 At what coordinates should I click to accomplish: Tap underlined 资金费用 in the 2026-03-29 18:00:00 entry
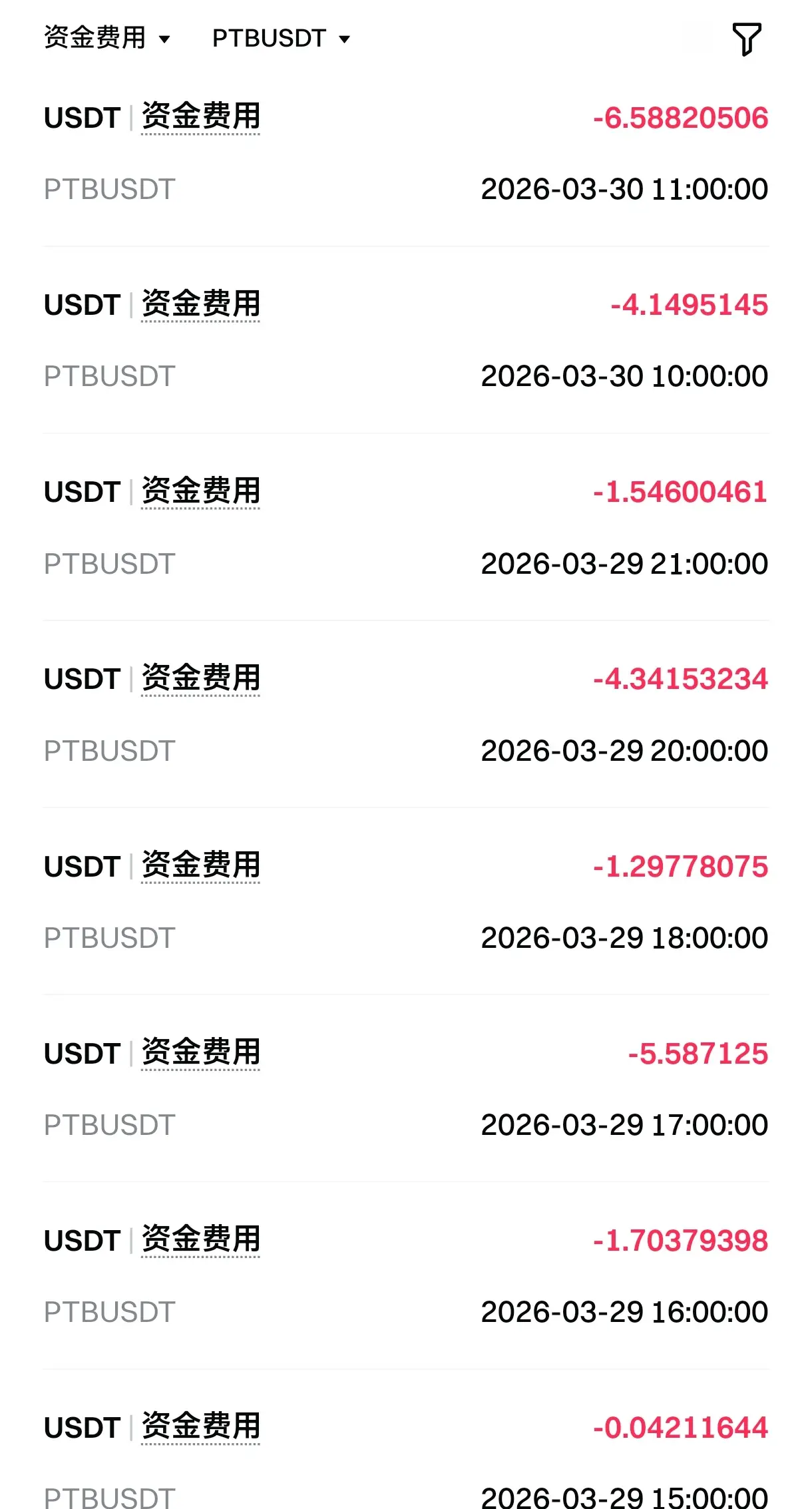click(200, 866)
